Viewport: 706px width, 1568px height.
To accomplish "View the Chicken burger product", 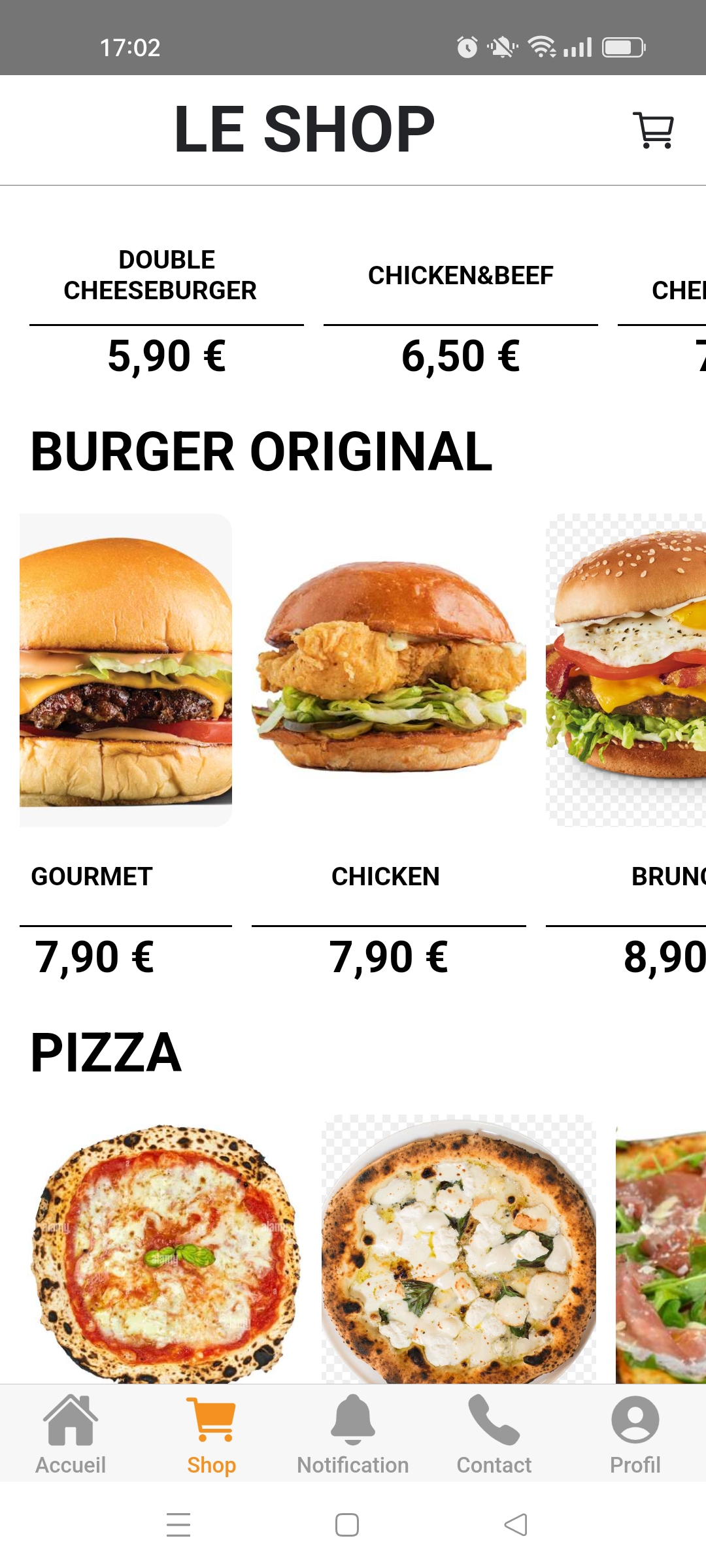I will click(x=389, y=745).
